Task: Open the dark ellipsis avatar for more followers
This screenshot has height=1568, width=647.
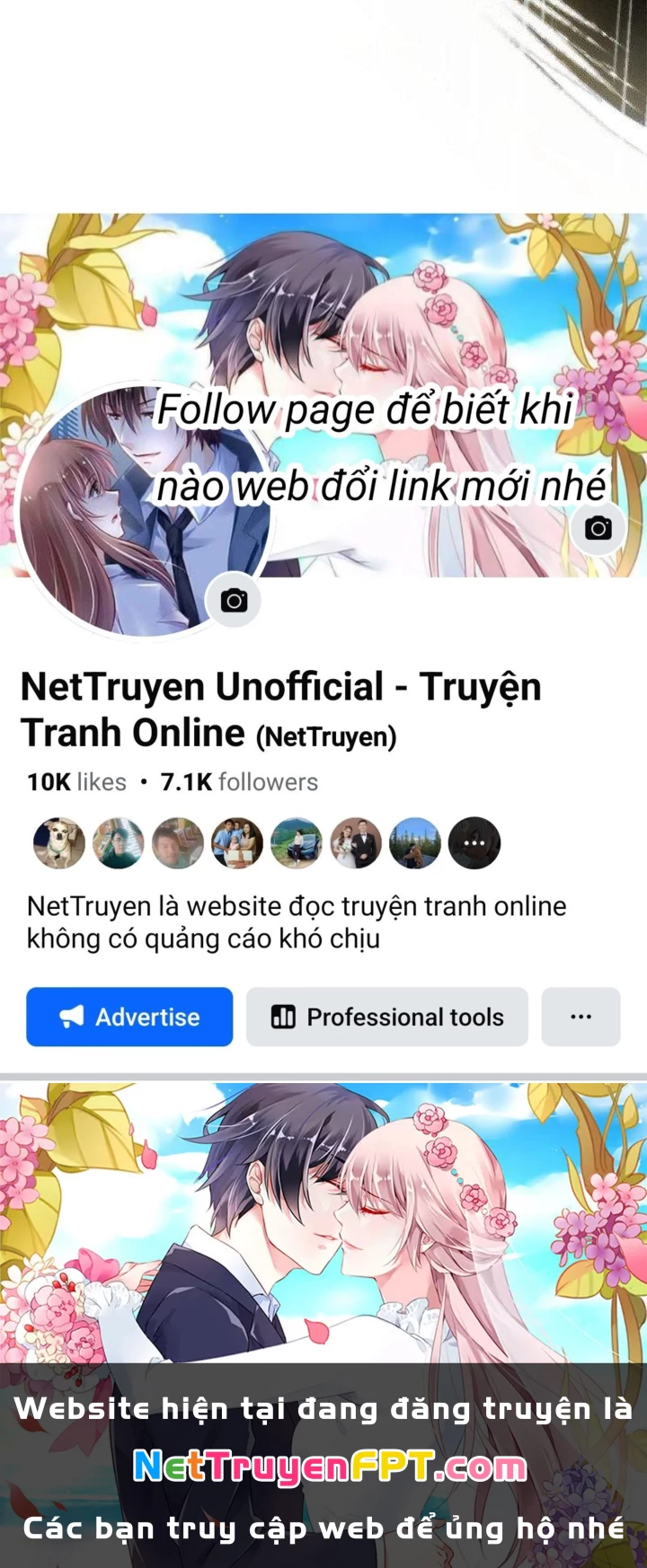Action: point(474,843)
